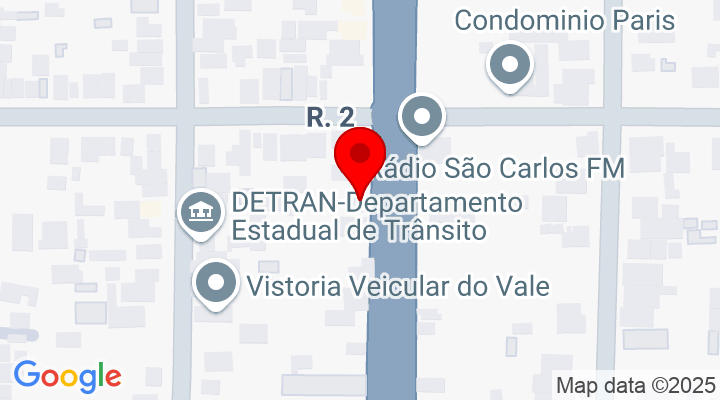Select the DETRAN government building marker

click(200, 212)
